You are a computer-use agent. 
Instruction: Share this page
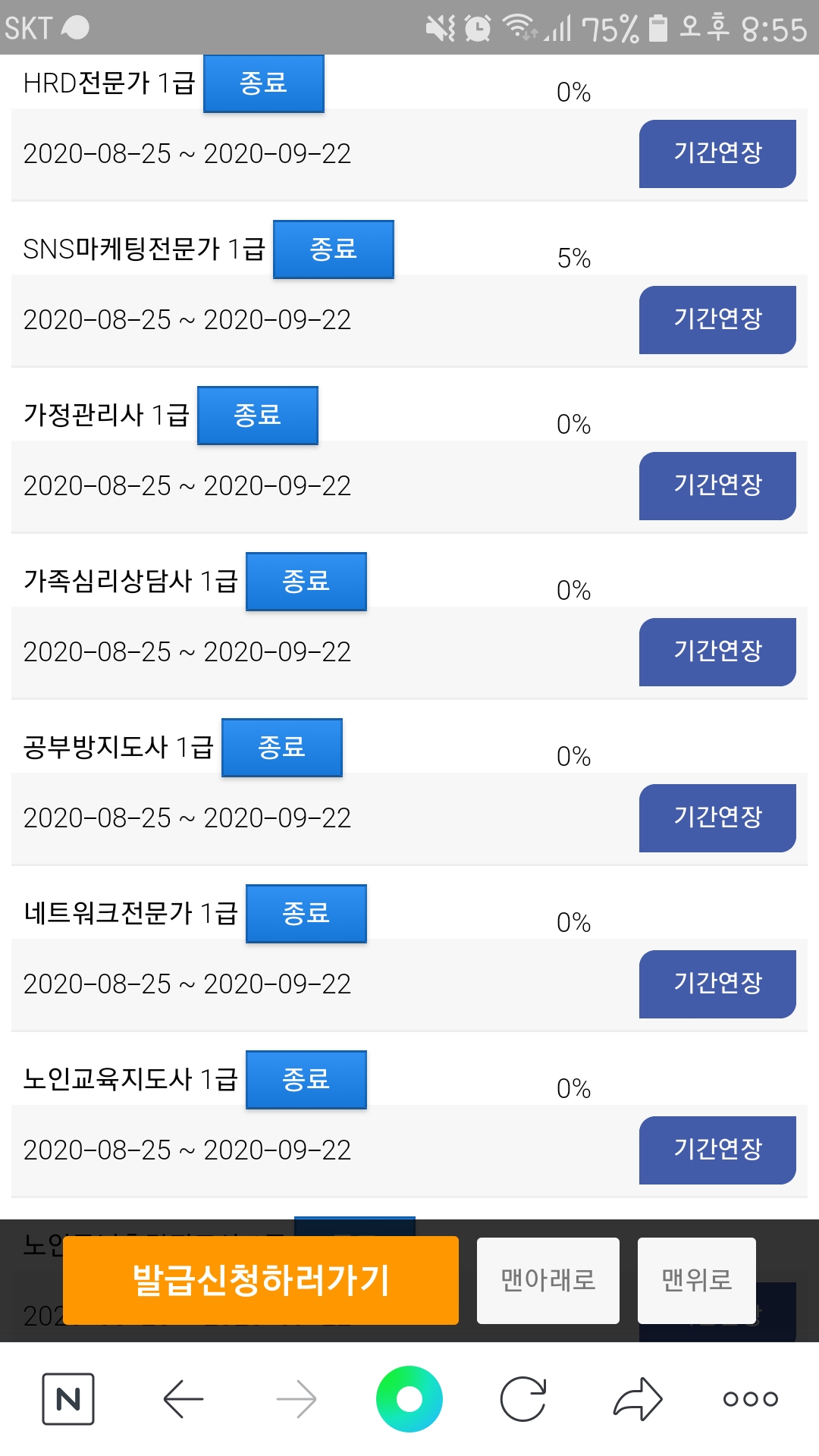coord(638,1399)
